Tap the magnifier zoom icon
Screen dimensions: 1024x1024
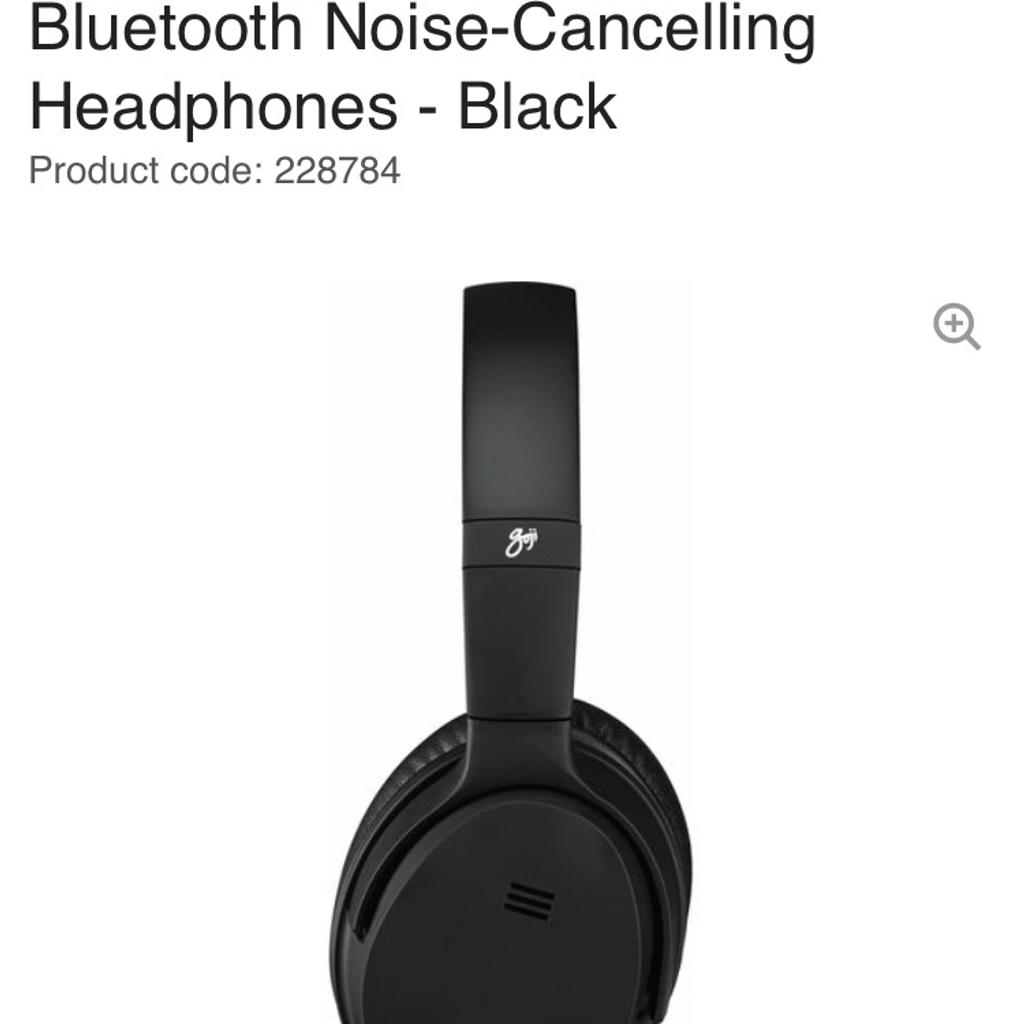point(956,328)
